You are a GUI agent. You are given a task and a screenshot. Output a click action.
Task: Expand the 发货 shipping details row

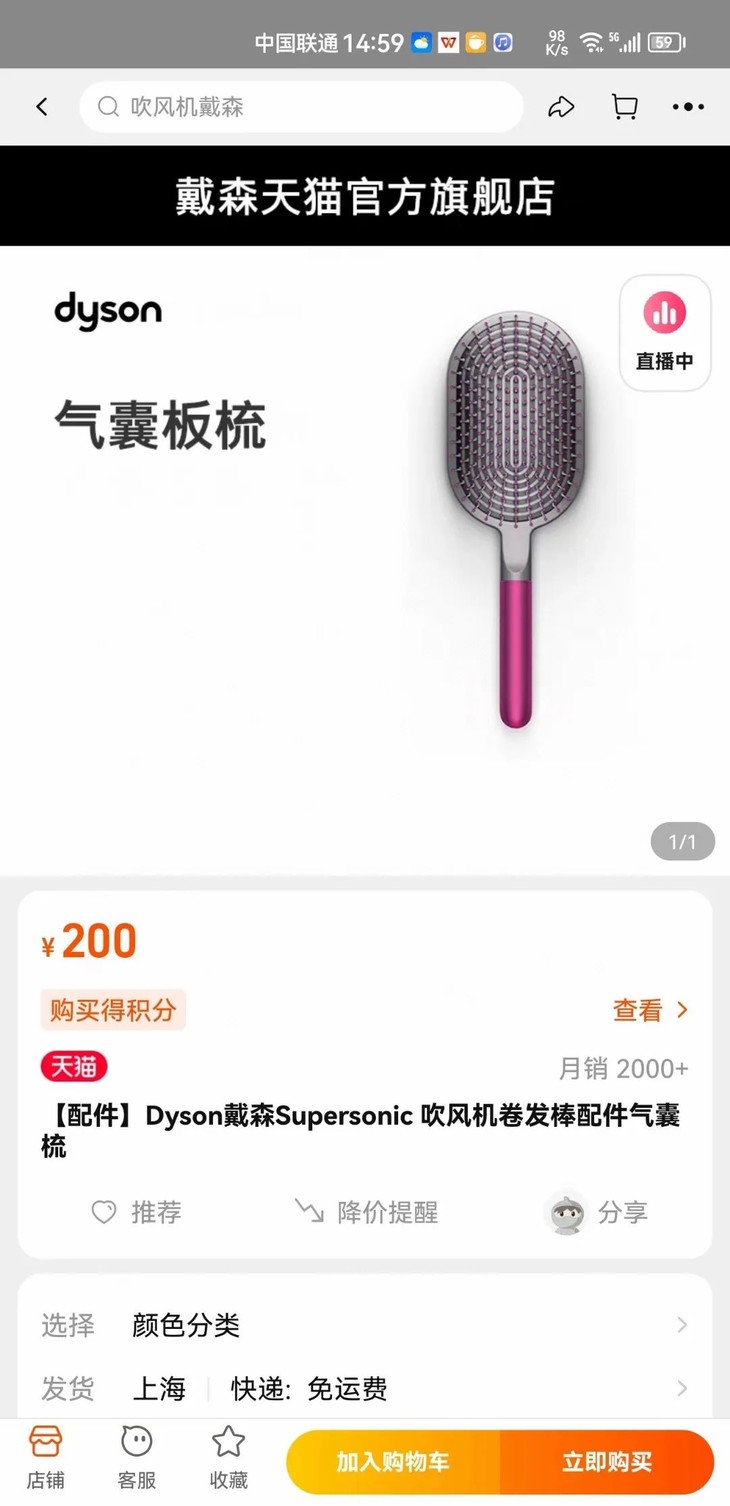click(x=365, y=1388)
